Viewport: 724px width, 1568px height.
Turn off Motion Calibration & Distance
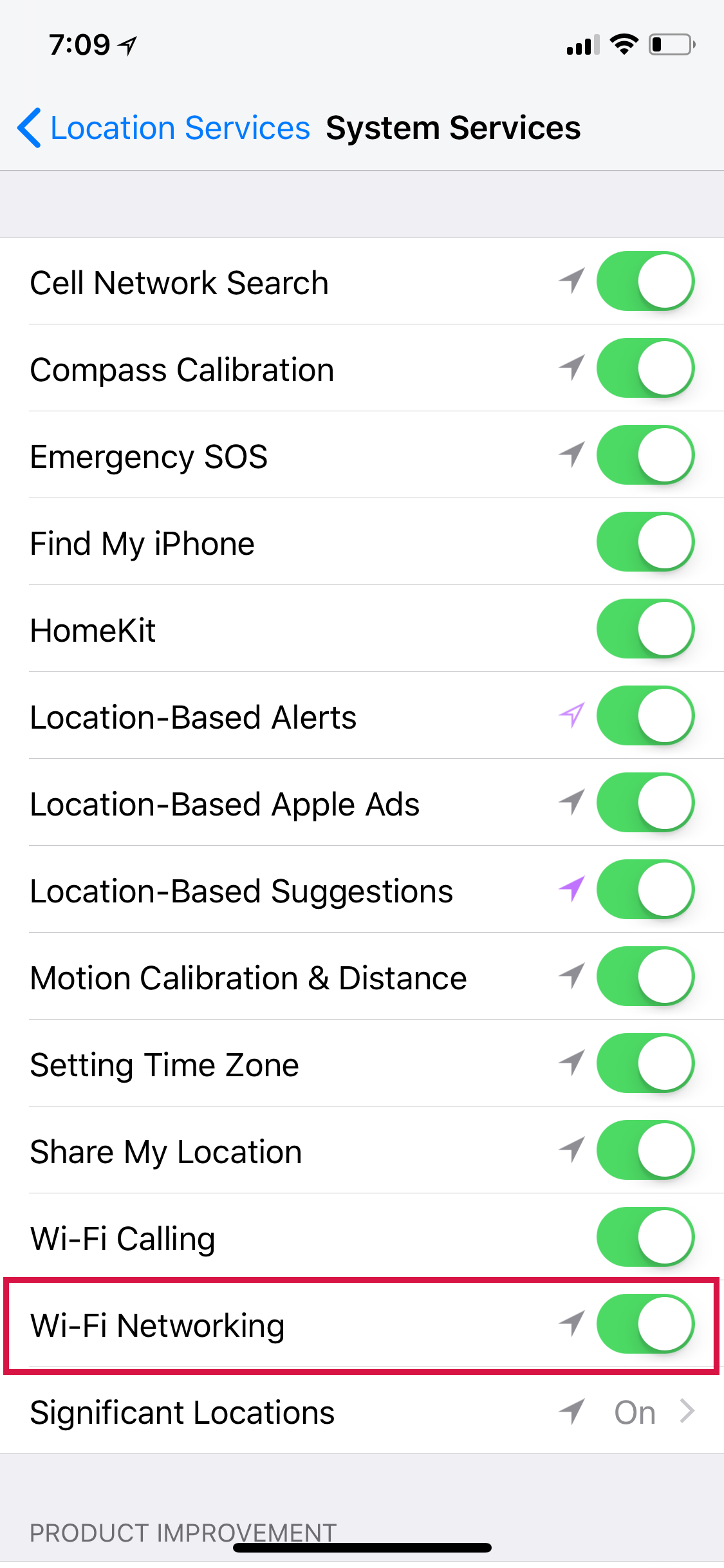point(645,976)
